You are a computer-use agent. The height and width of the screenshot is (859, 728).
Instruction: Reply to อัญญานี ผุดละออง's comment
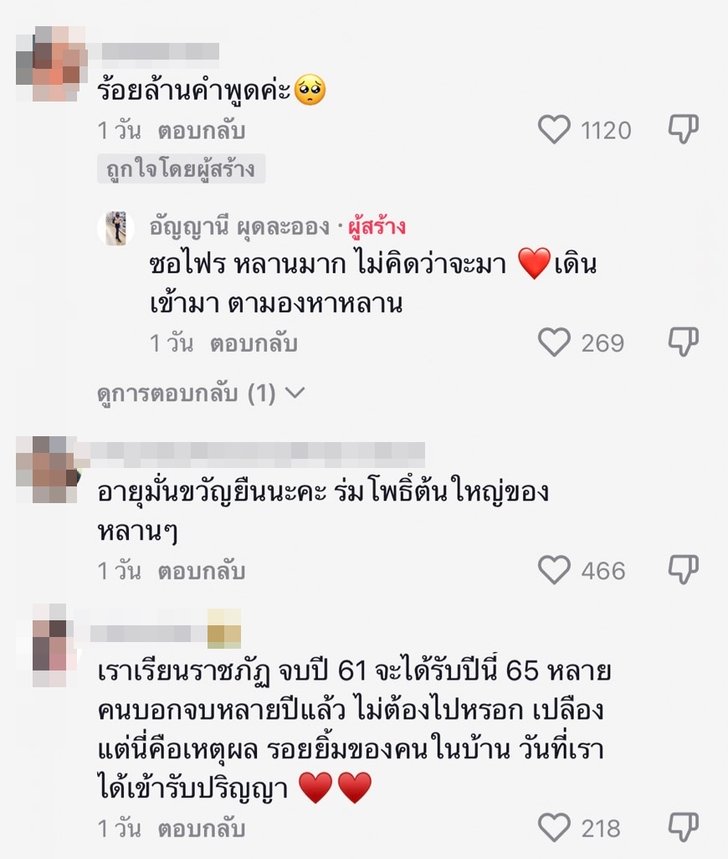click(253, 344)
